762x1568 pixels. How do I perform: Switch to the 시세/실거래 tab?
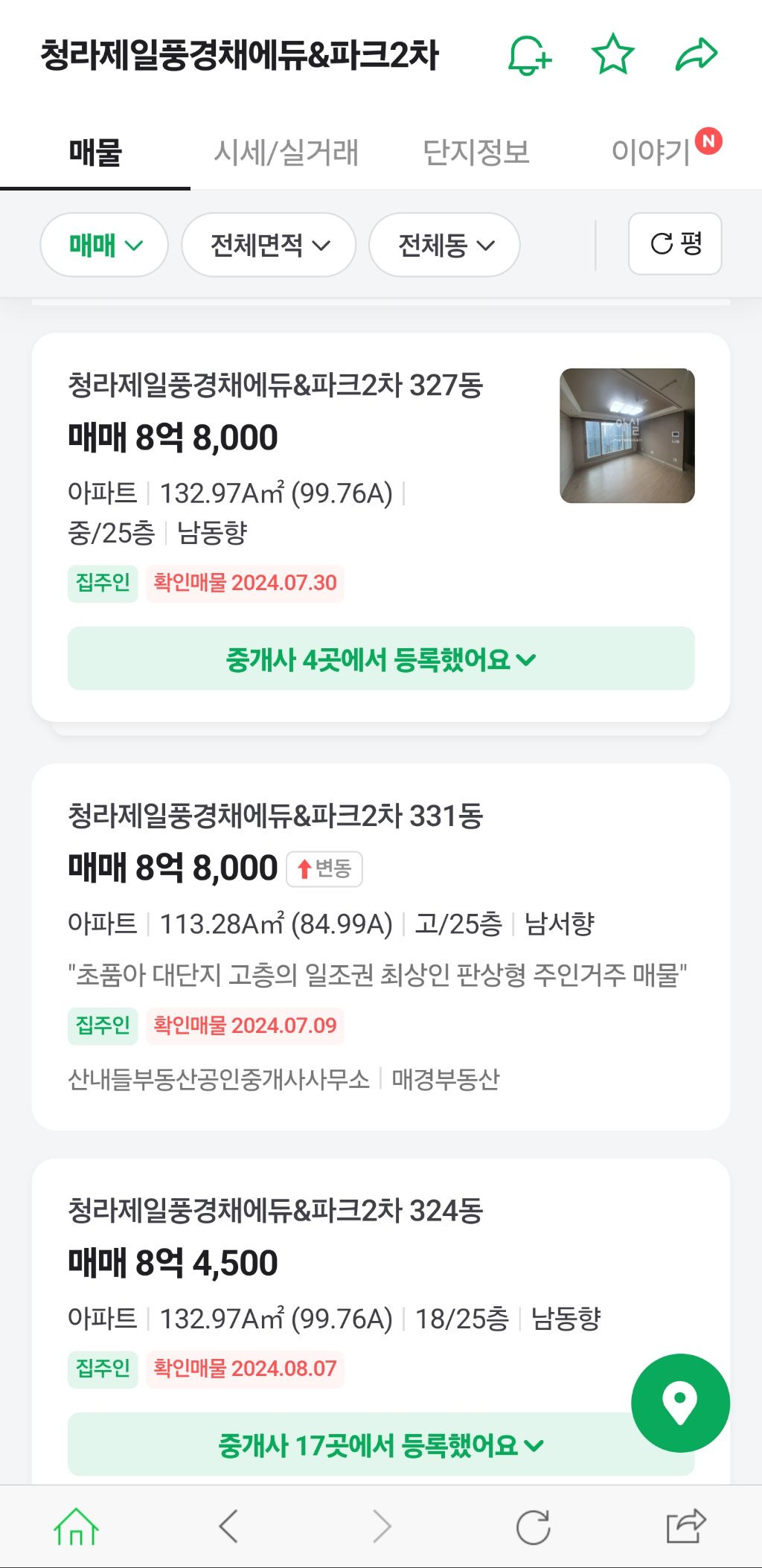click(x=286, y=152)
